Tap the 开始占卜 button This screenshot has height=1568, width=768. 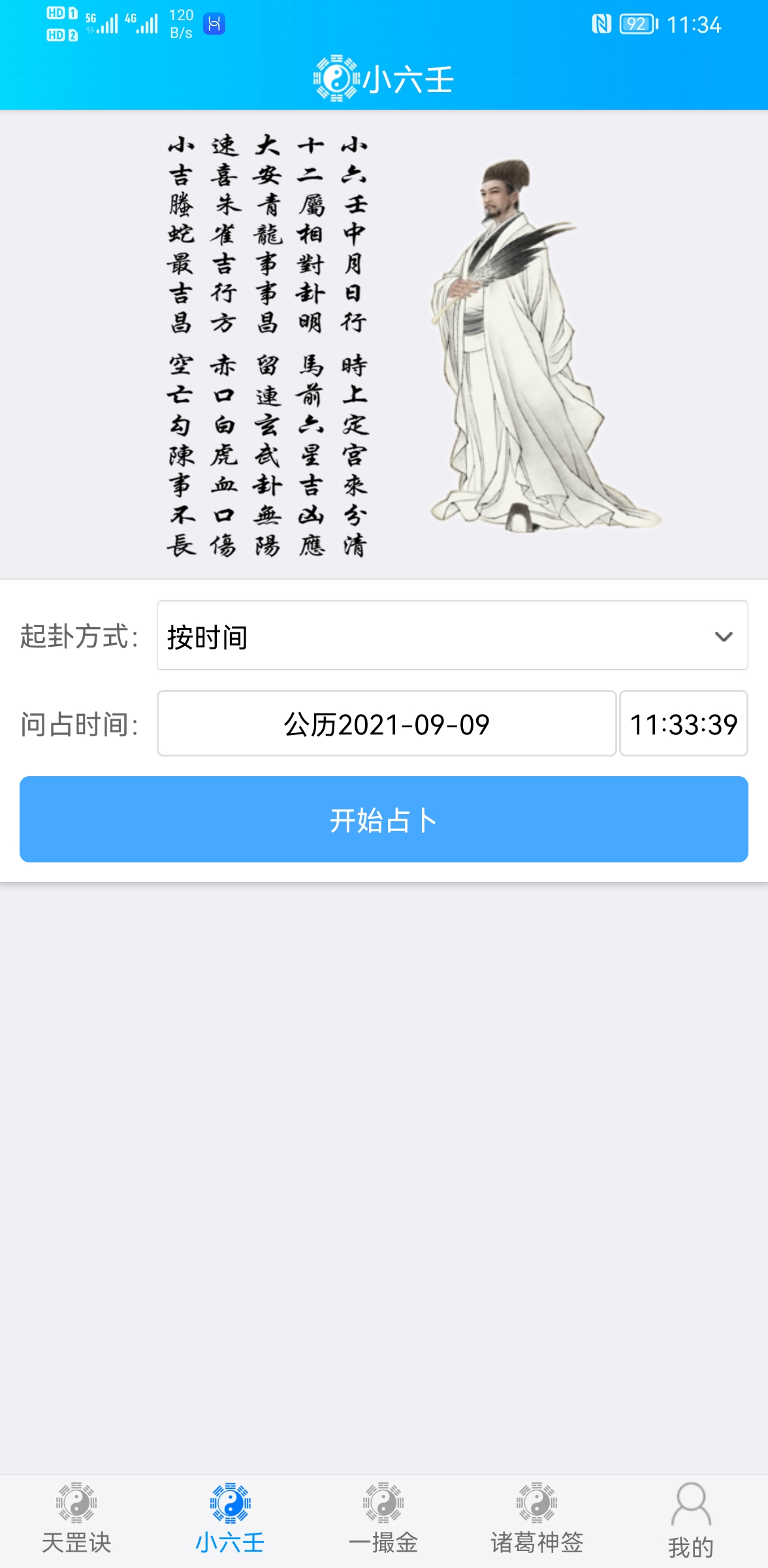(384, 819)
